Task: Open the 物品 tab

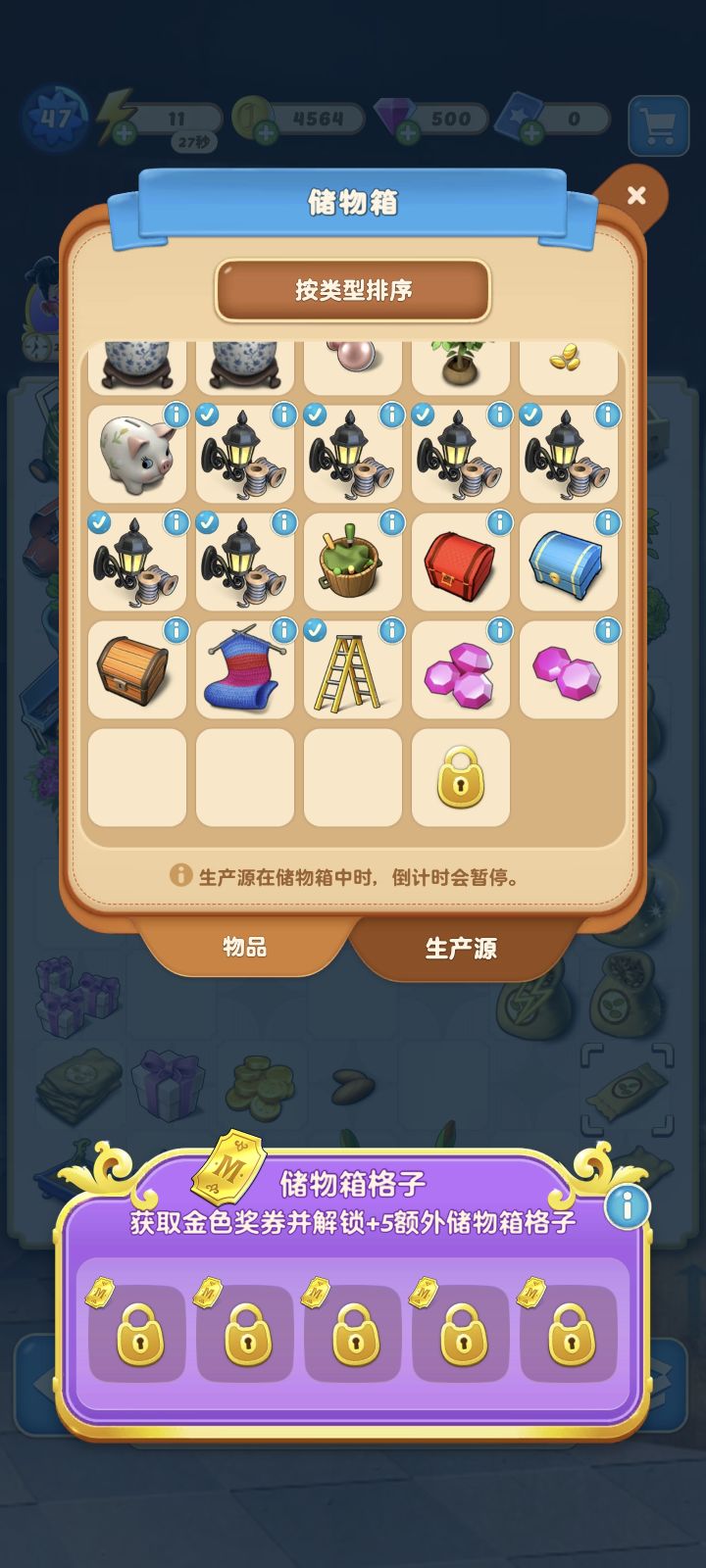Action: (242, 948)
